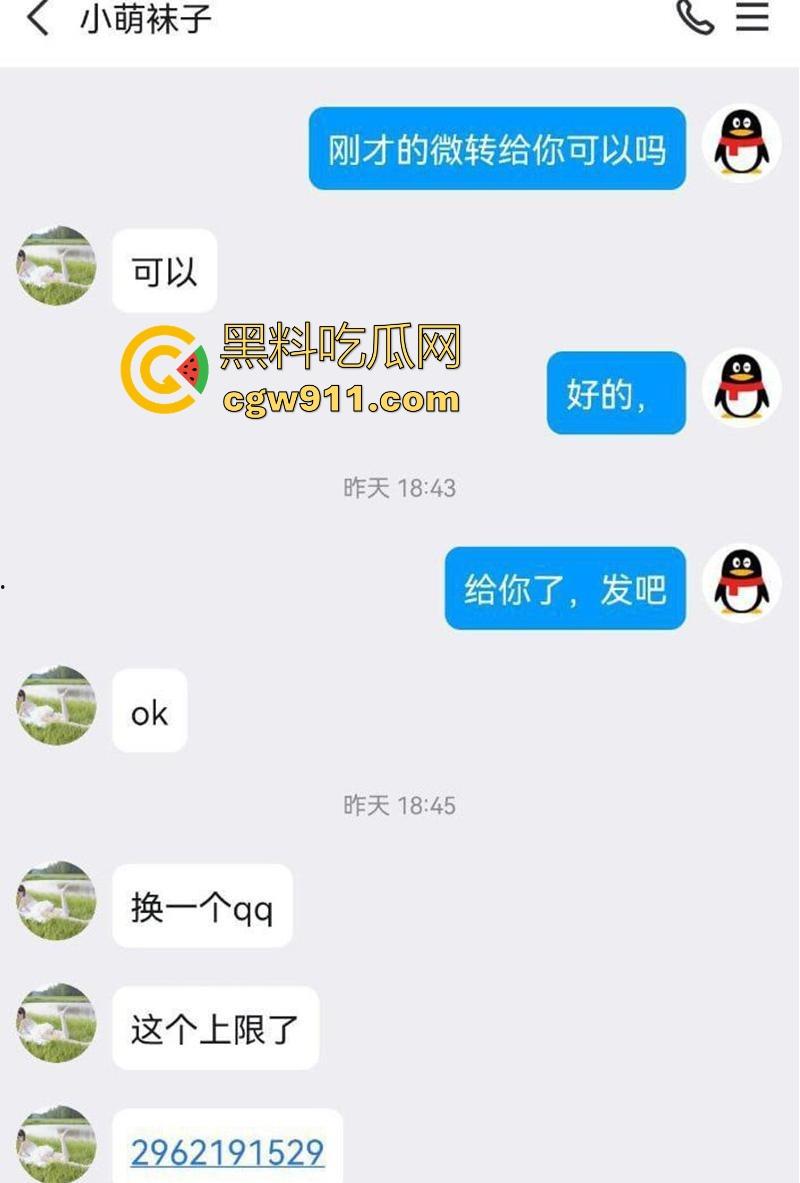The height and width of the screenshot is (1183, 800).
Task: Open the QQ number link 2962191529
Action: pos(229,1152)
